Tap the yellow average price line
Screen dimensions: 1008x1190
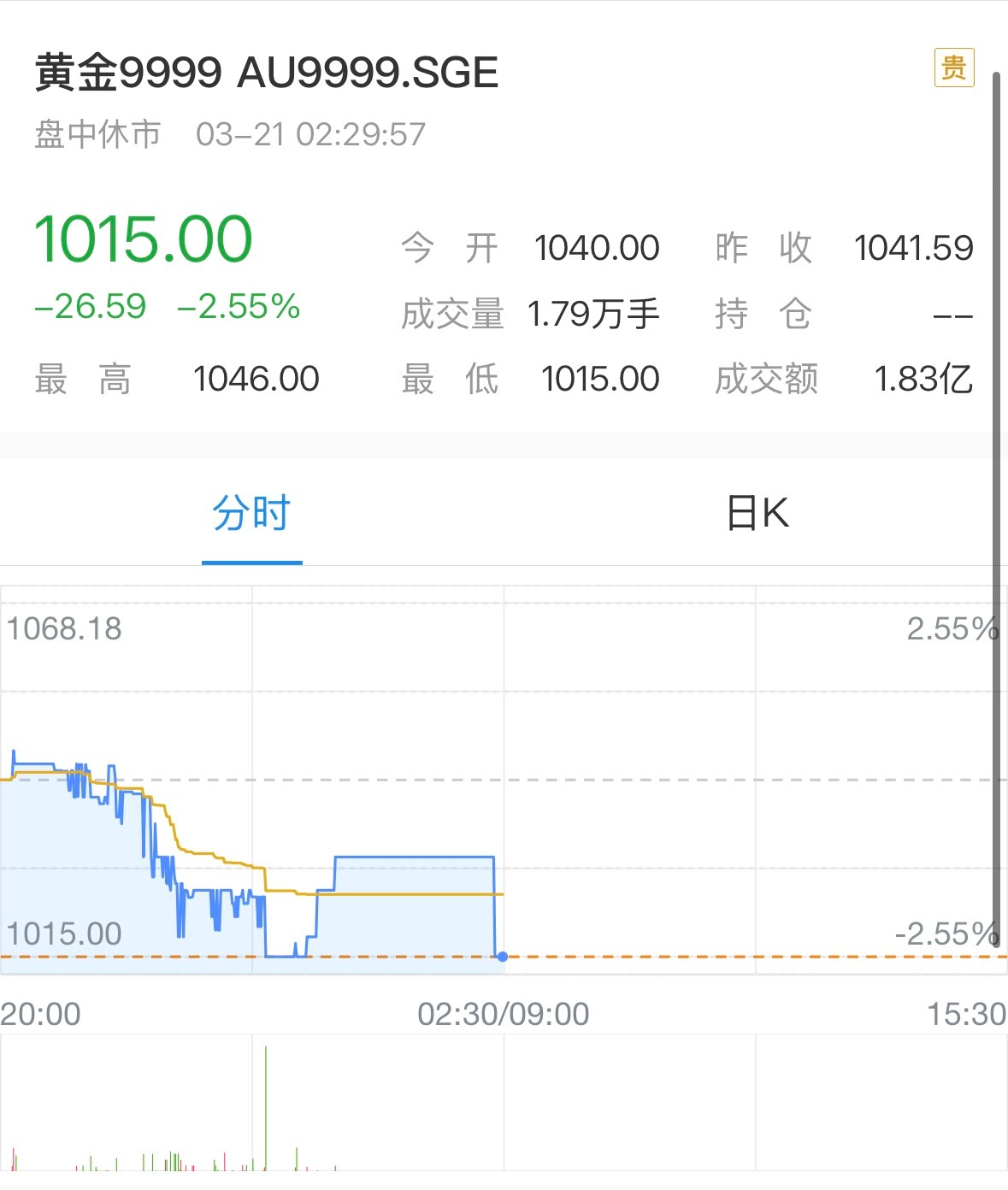385,893
